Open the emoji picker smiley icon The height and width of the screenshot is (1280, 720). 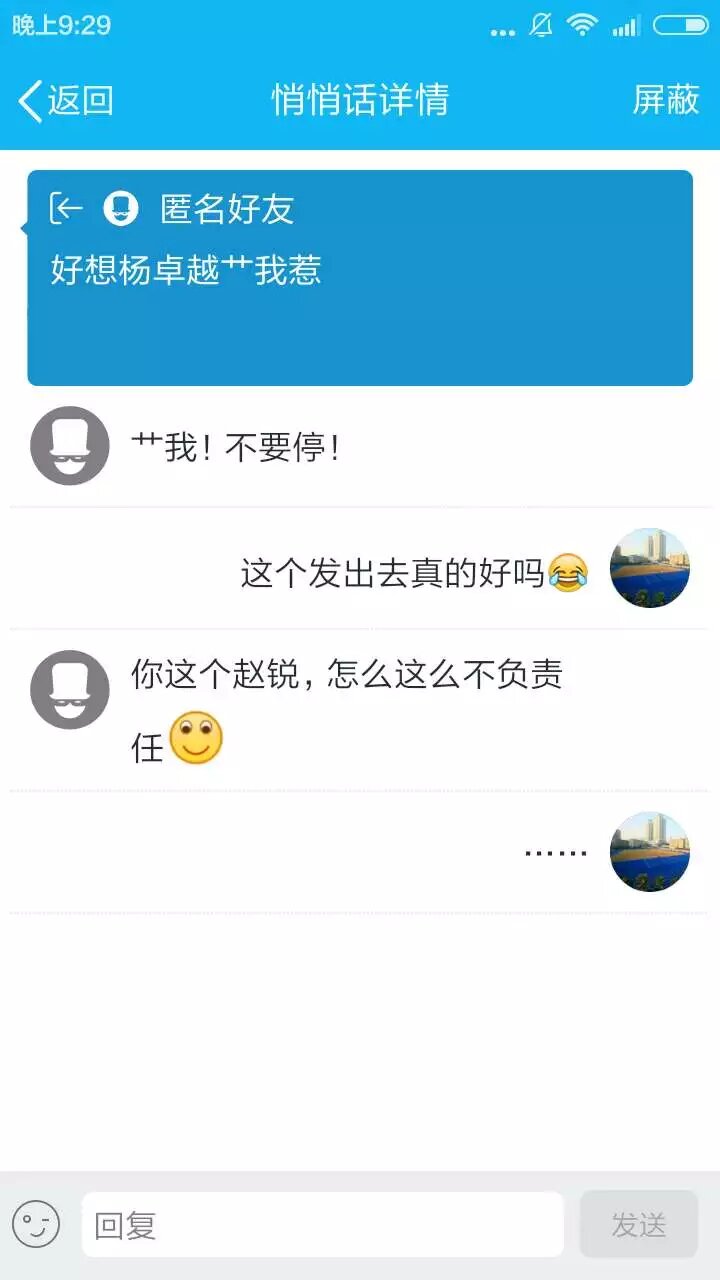click(36, 1224)
